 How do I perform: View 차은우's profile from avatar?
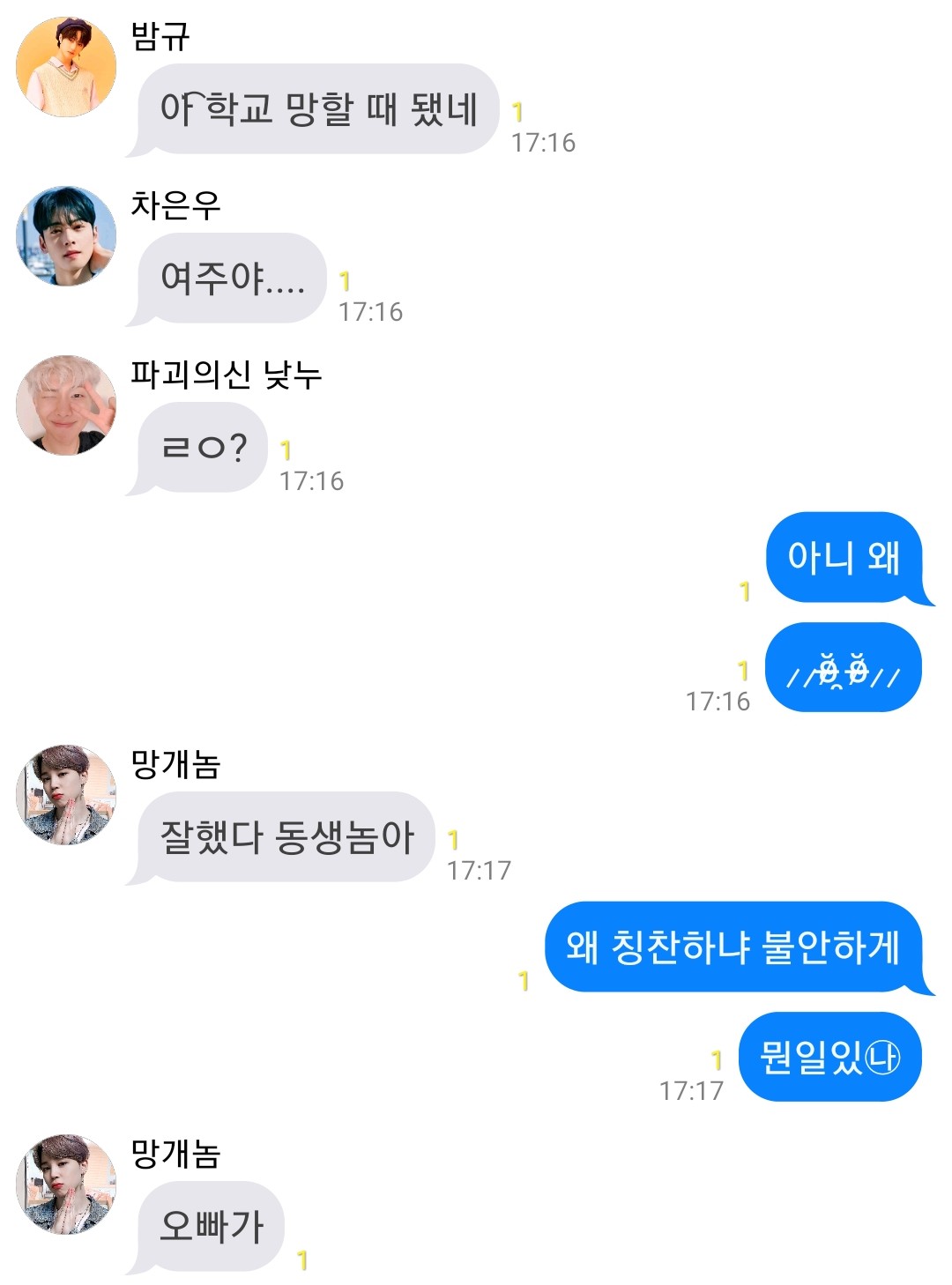point(66,235)
